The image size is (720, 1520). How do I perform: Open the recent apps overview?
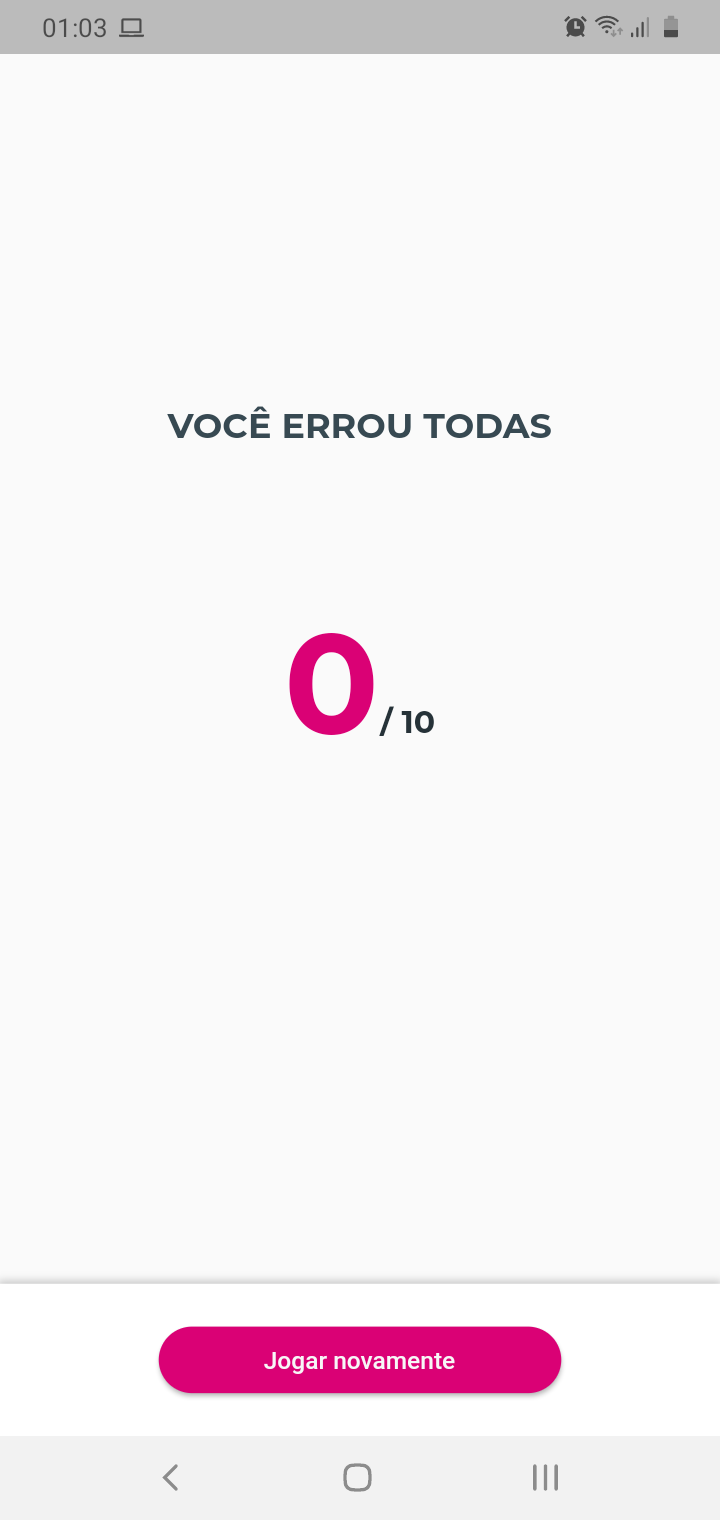(x=545, y=1477)
